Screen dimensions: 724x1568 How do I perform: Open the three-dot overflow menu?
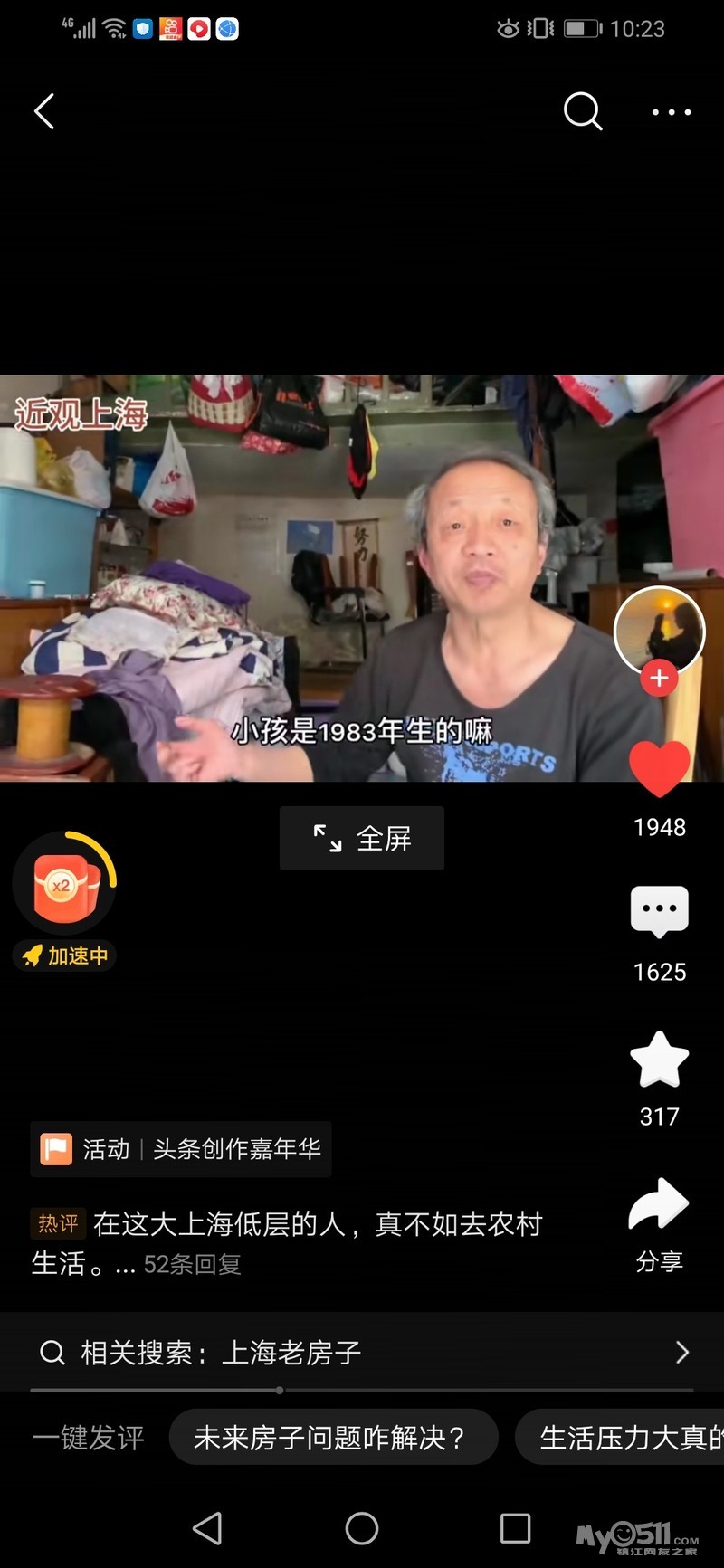(672, 112)
